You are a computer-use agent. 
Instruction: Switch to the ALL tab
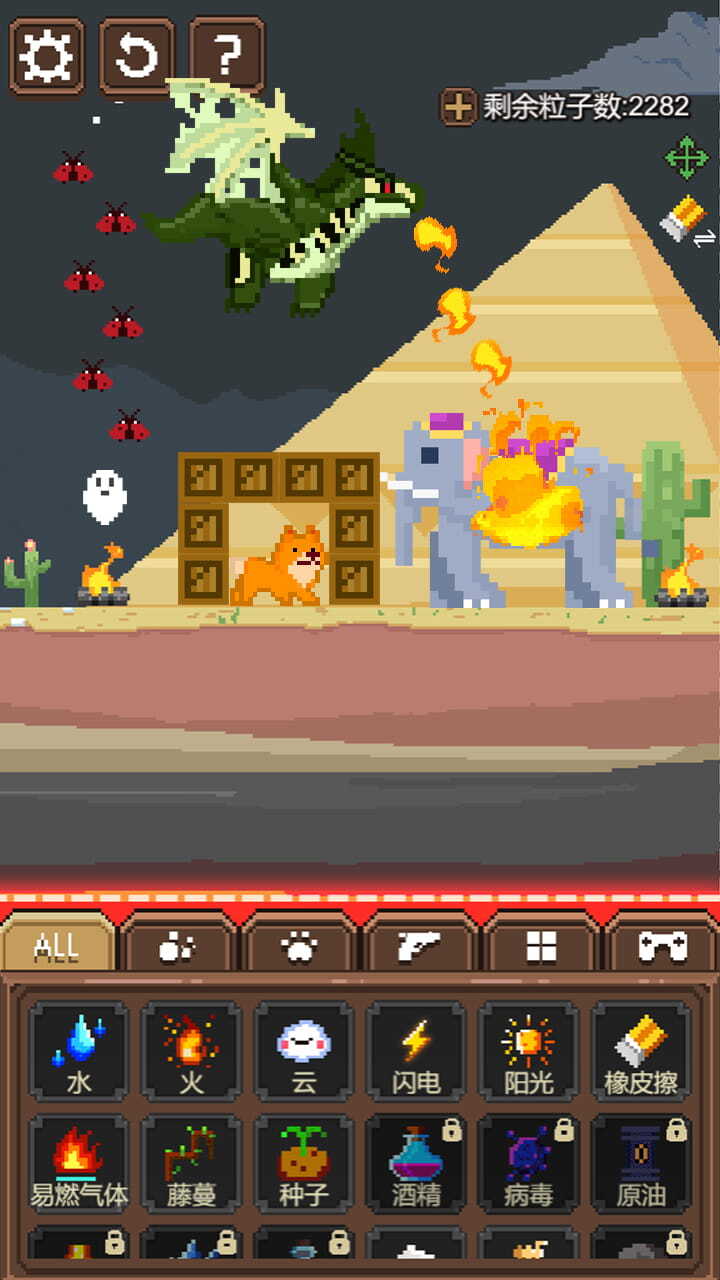click(x=57, y=947)
